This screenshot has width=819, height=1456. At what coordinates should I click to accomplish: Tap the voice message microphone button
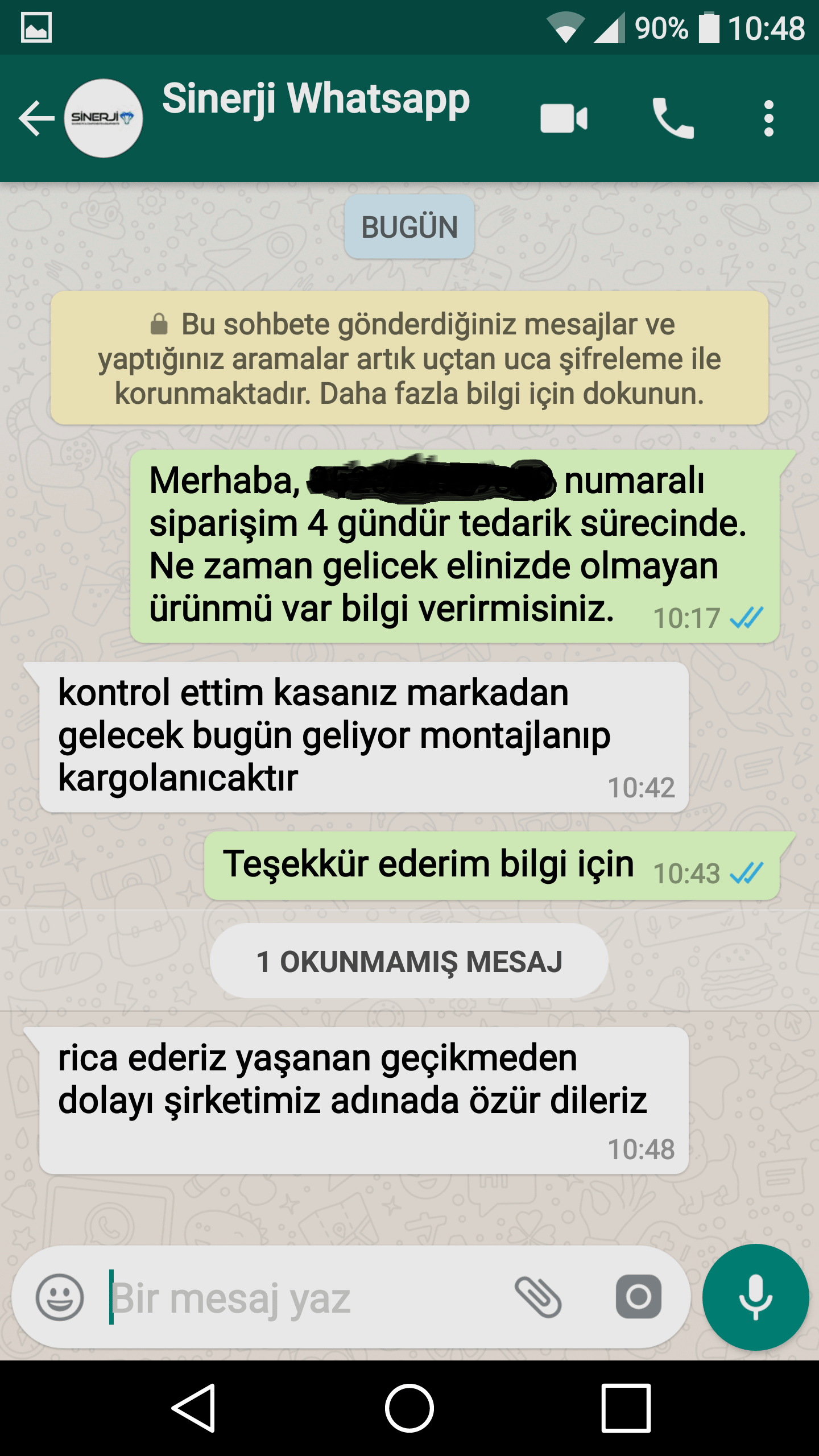coord(755,1297)
